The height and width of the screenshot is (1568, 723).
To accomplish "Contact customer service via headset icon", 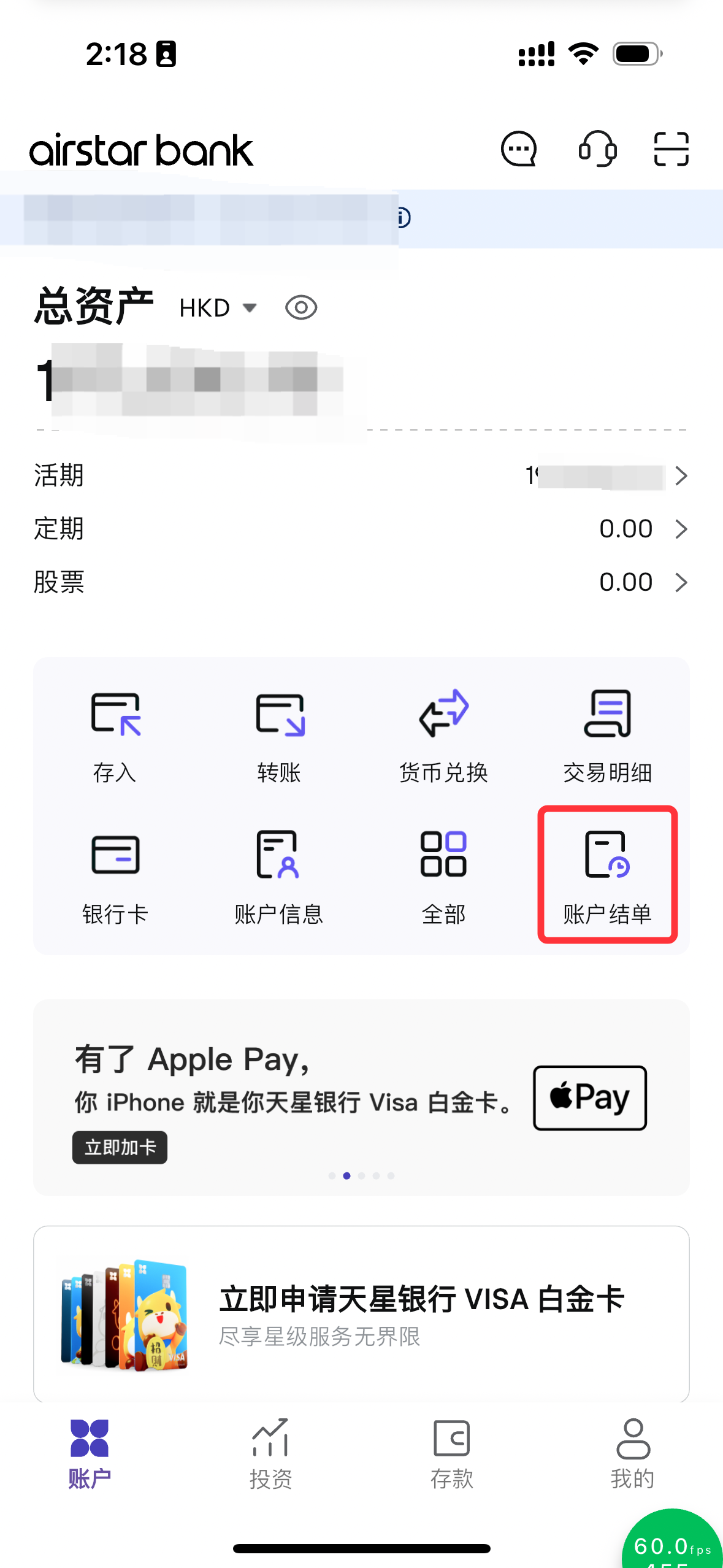I will 597,149.
